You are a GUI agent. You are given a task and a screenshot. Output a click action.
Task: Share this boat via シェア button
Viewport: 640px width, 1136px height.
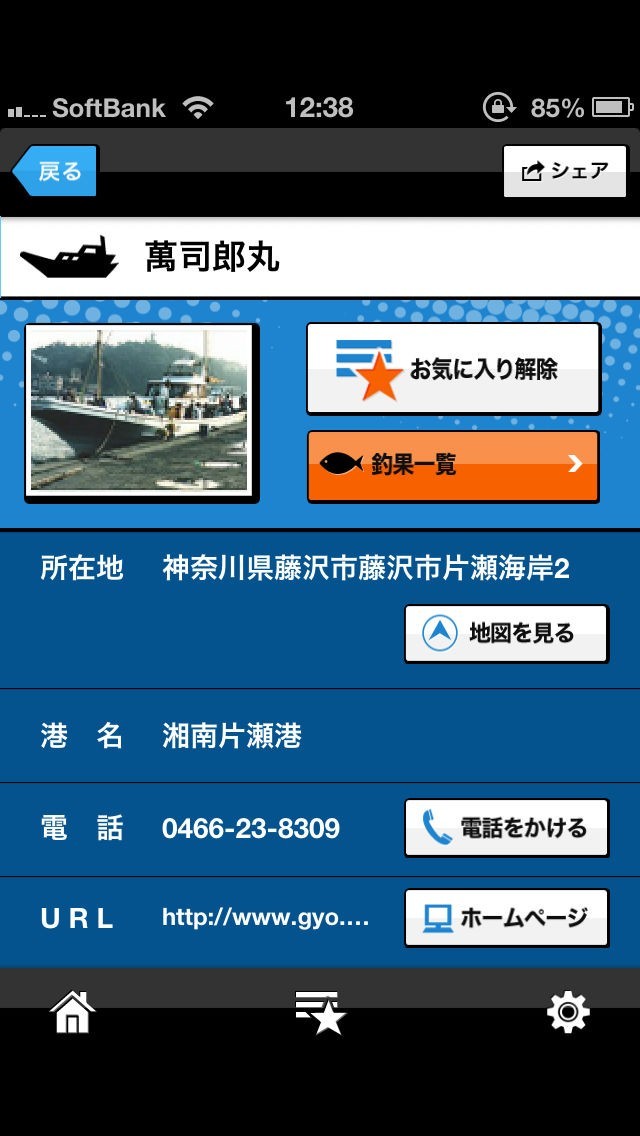565,171
